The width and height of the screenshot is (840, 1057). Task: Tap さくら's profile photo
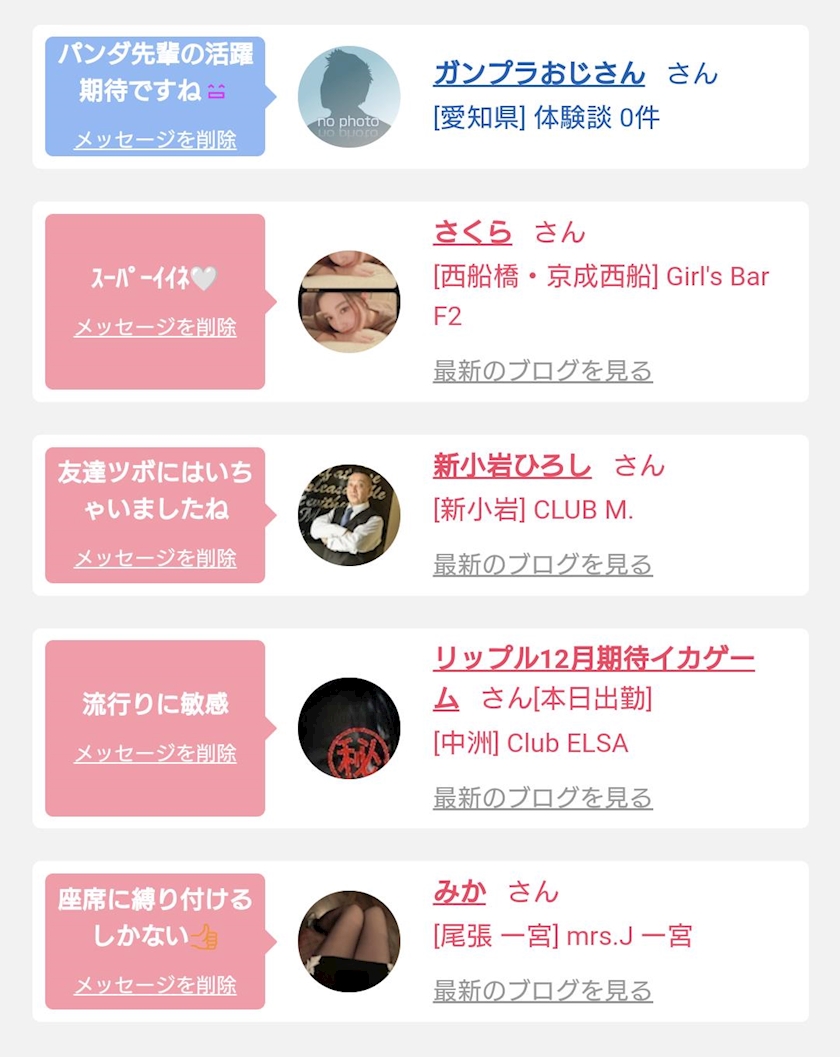(x=349, y=302)
